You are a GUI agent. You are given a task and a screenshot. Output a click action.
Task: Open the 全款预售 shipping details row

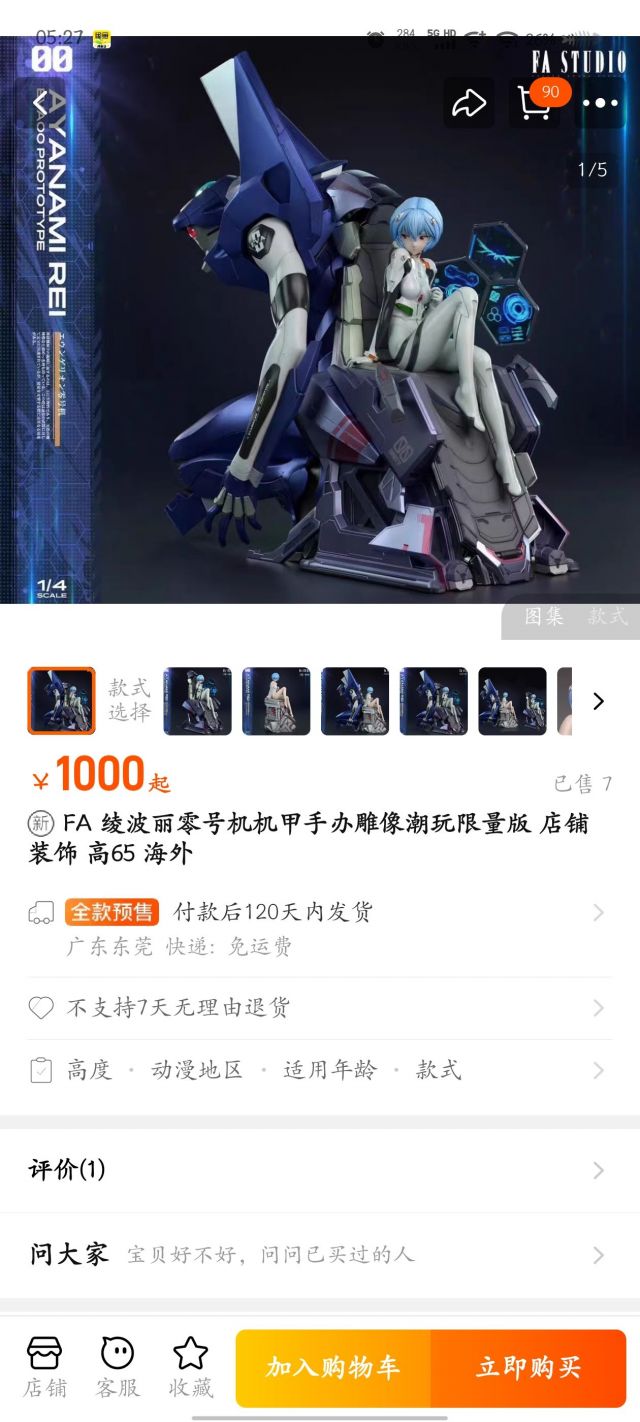320,928
